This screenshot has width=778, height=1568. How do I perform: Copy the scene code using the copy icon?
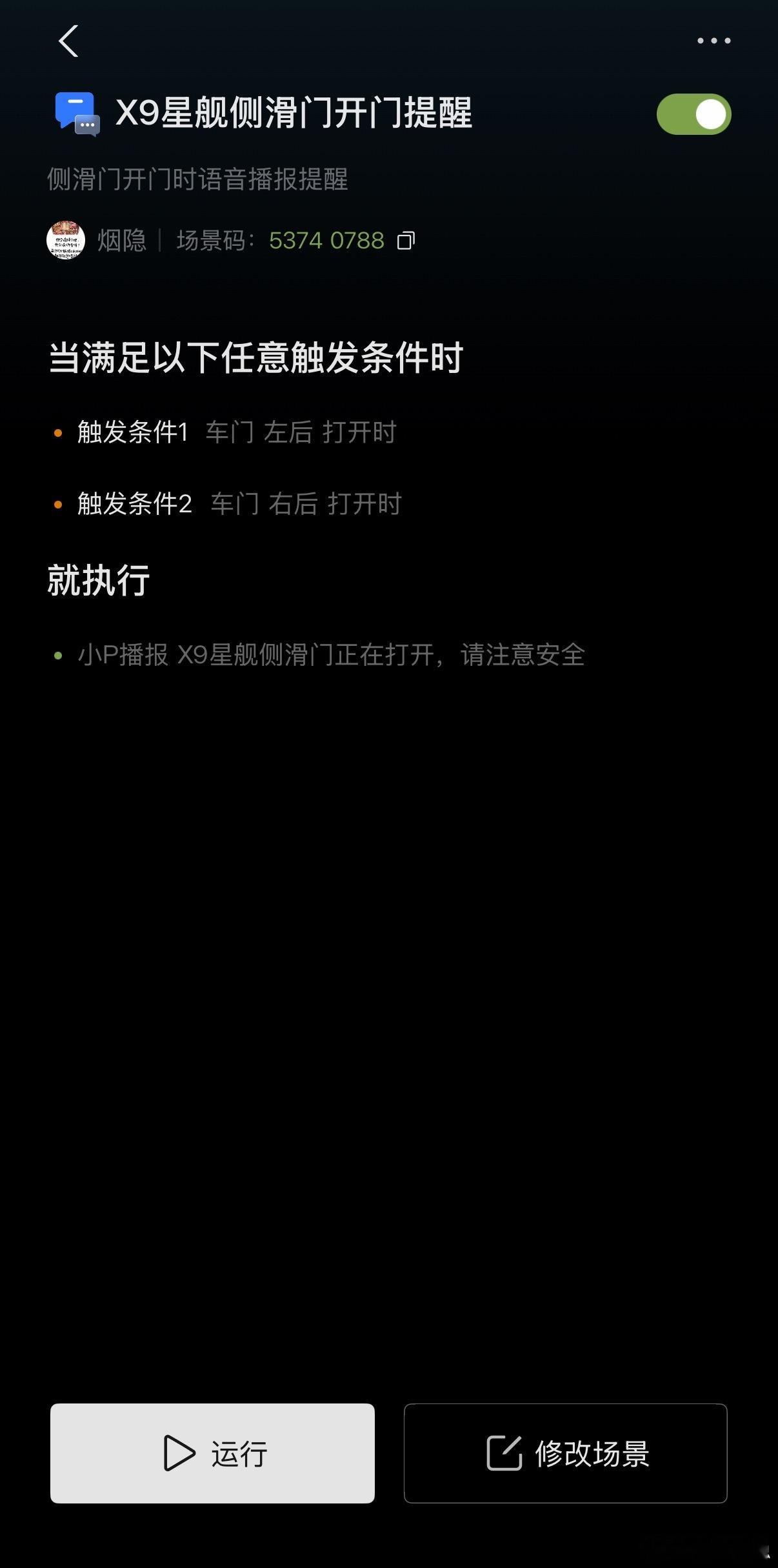[x=405, y=240]
